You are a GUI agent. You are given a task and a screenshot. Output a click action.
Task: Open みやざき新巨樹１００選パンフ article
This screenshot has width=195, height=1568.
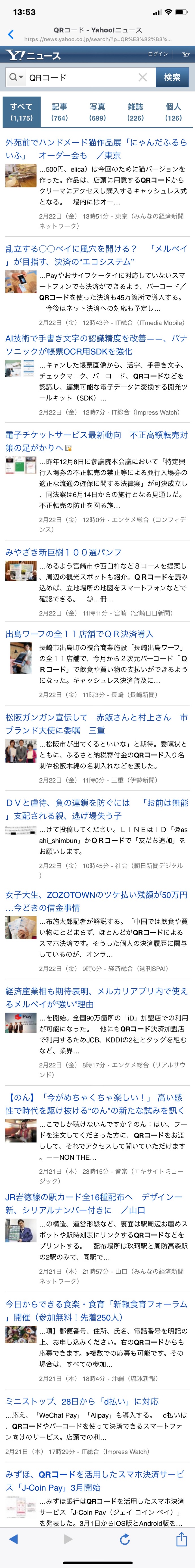(63, 552)
